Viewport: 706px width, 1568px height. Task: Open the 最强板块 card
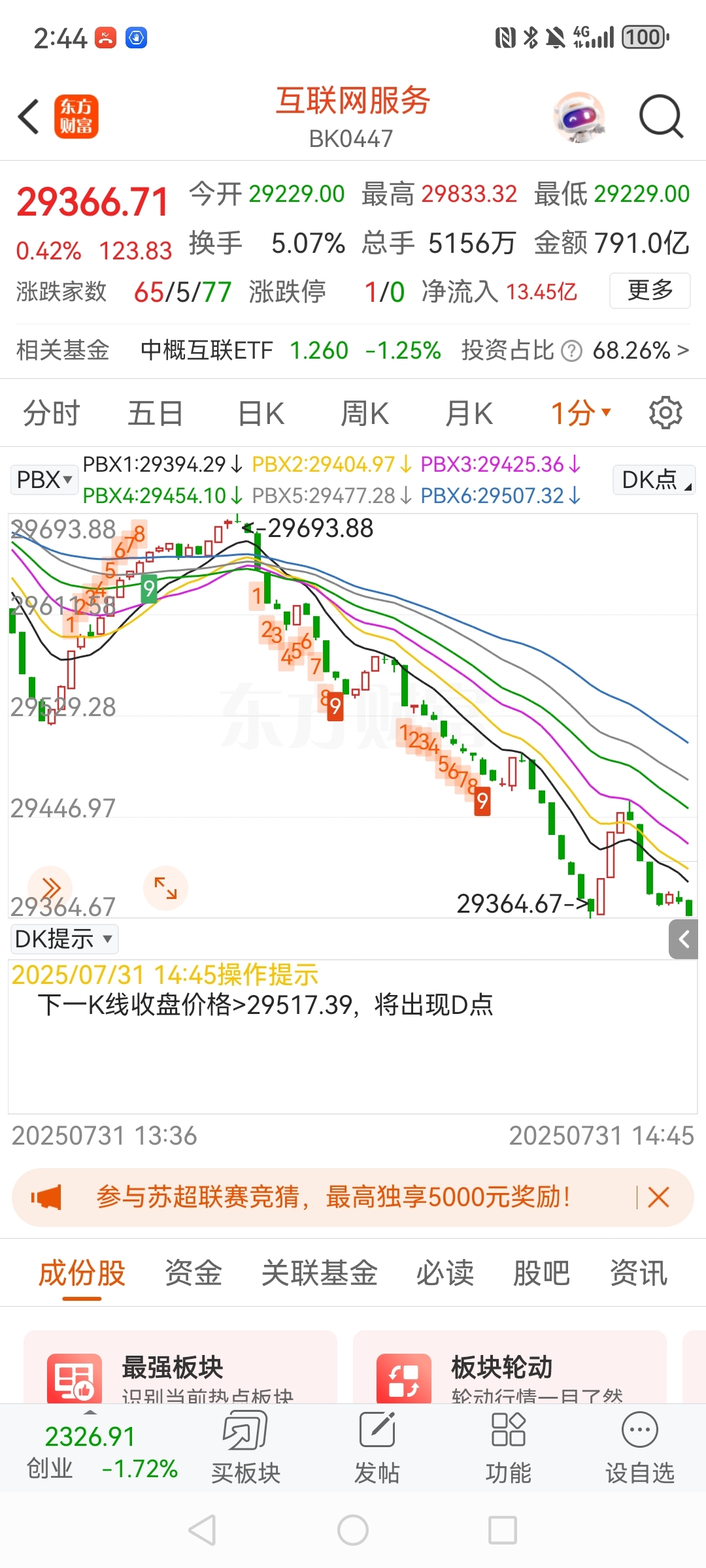(180, 1367)
